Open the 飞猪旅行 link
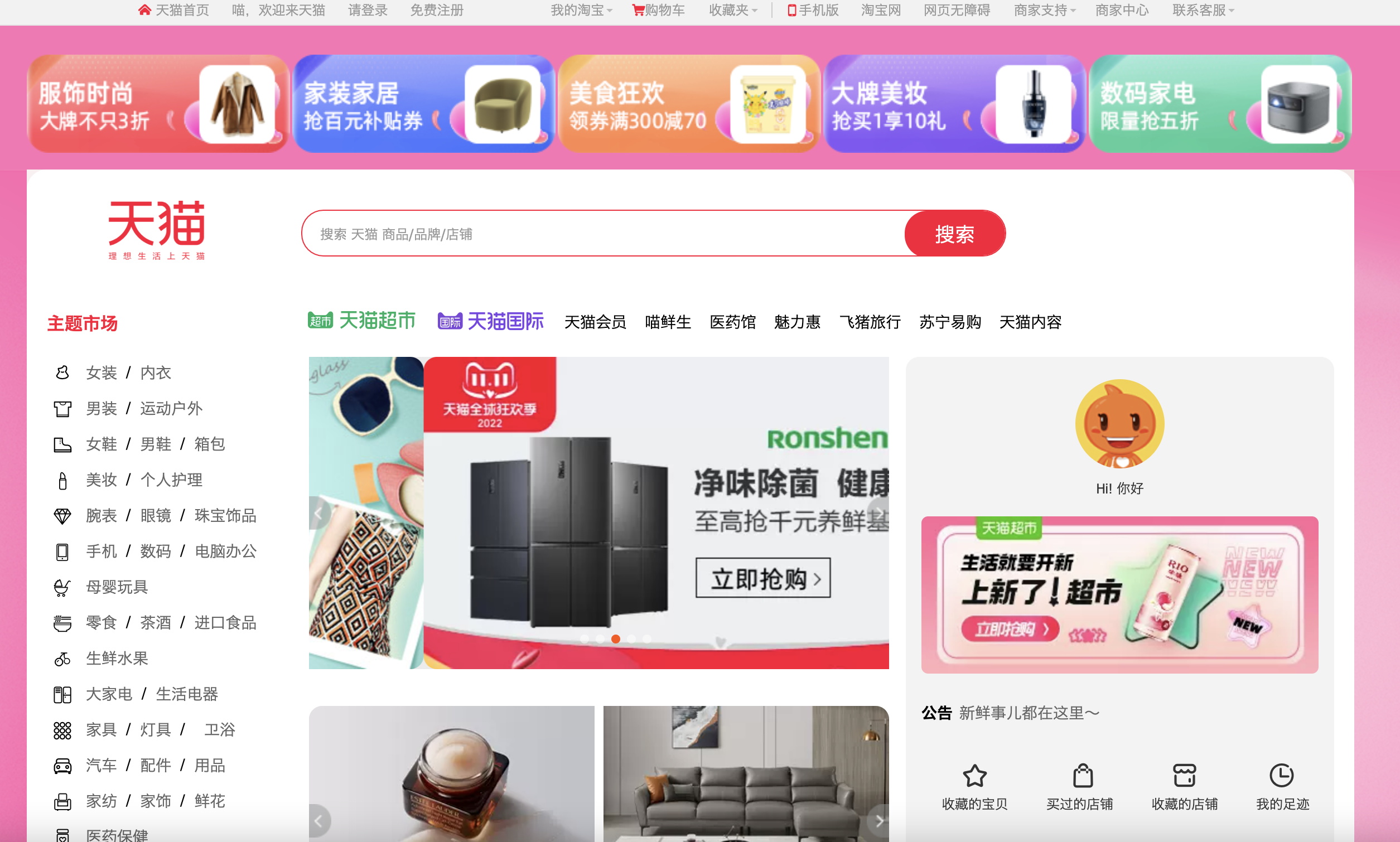Viewport: 1400px width, 842px height. [870, 322]
